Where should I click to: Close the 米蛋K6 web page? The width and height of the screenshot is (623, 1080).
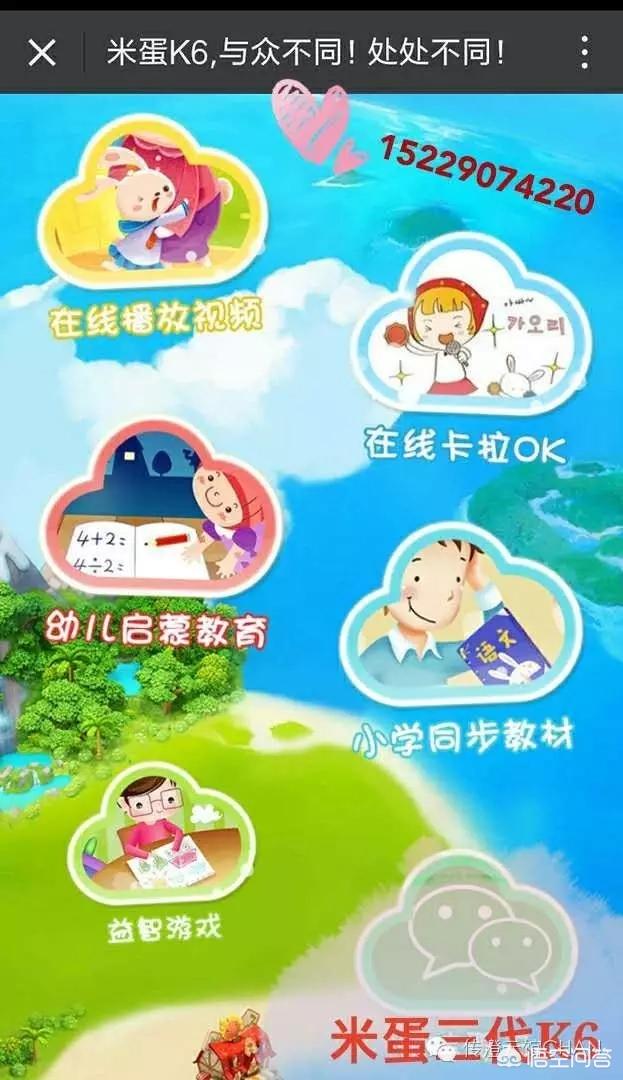coord(41,52)
